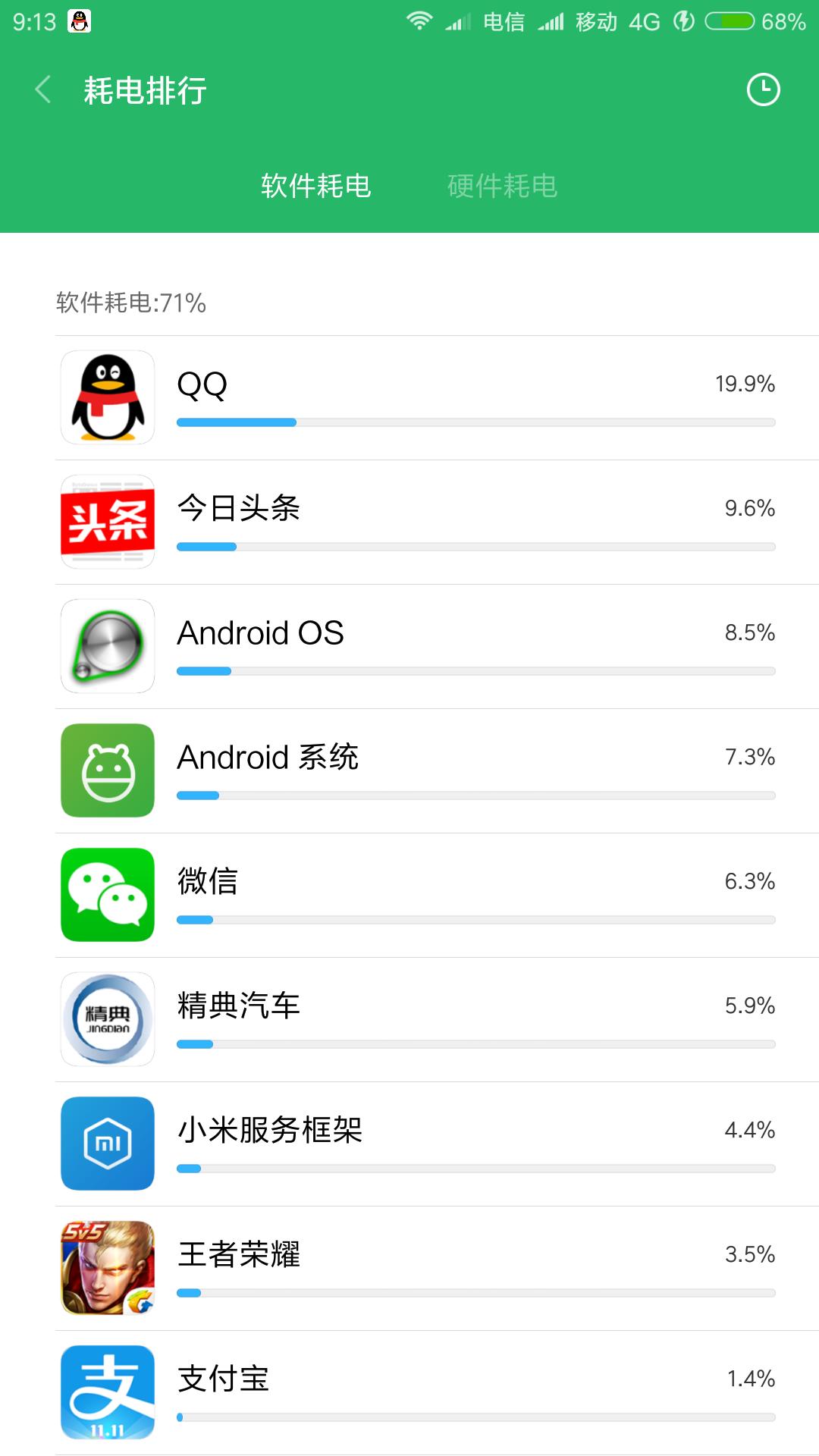Open the 支付宝 Alipay icon
This screenshot has height=1456, width=819.
pyautogui.click(x=108, y=1392)
